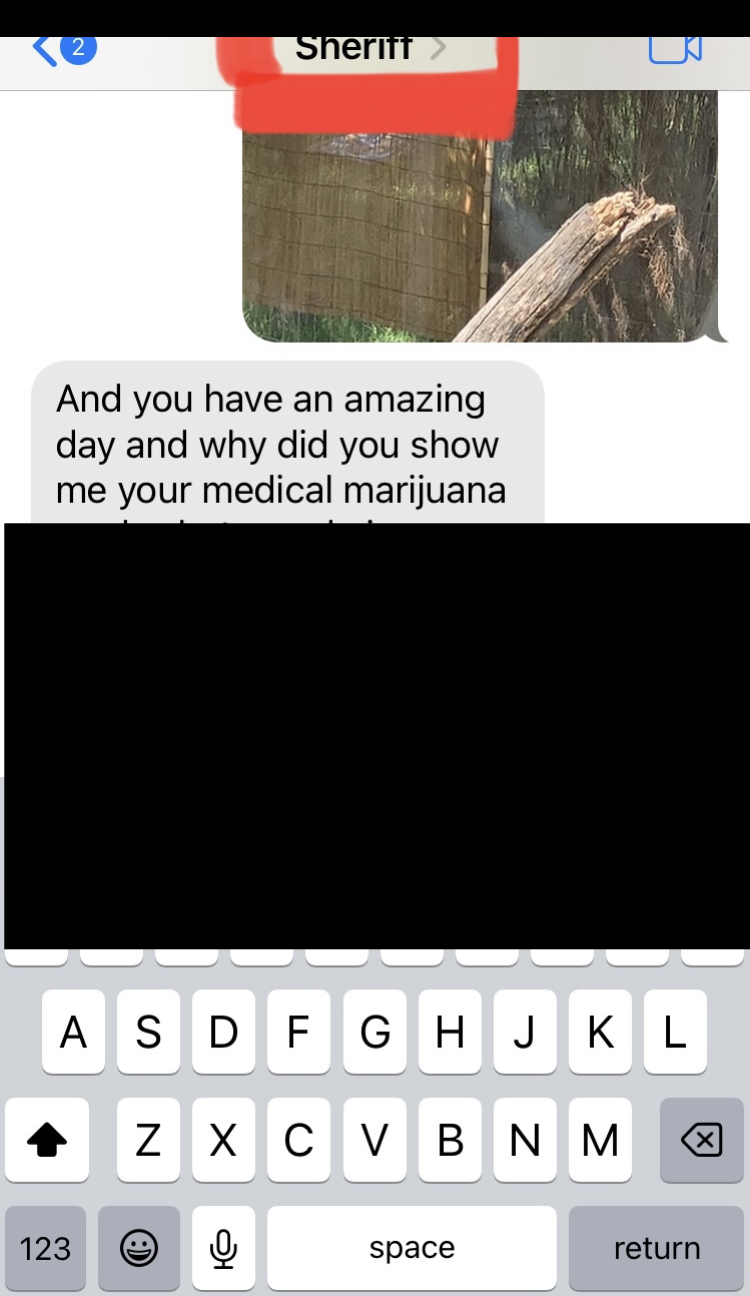This screenshot has height=1296, width=750.
Task: Open Sheriff contact details
Action: [370, 47]
